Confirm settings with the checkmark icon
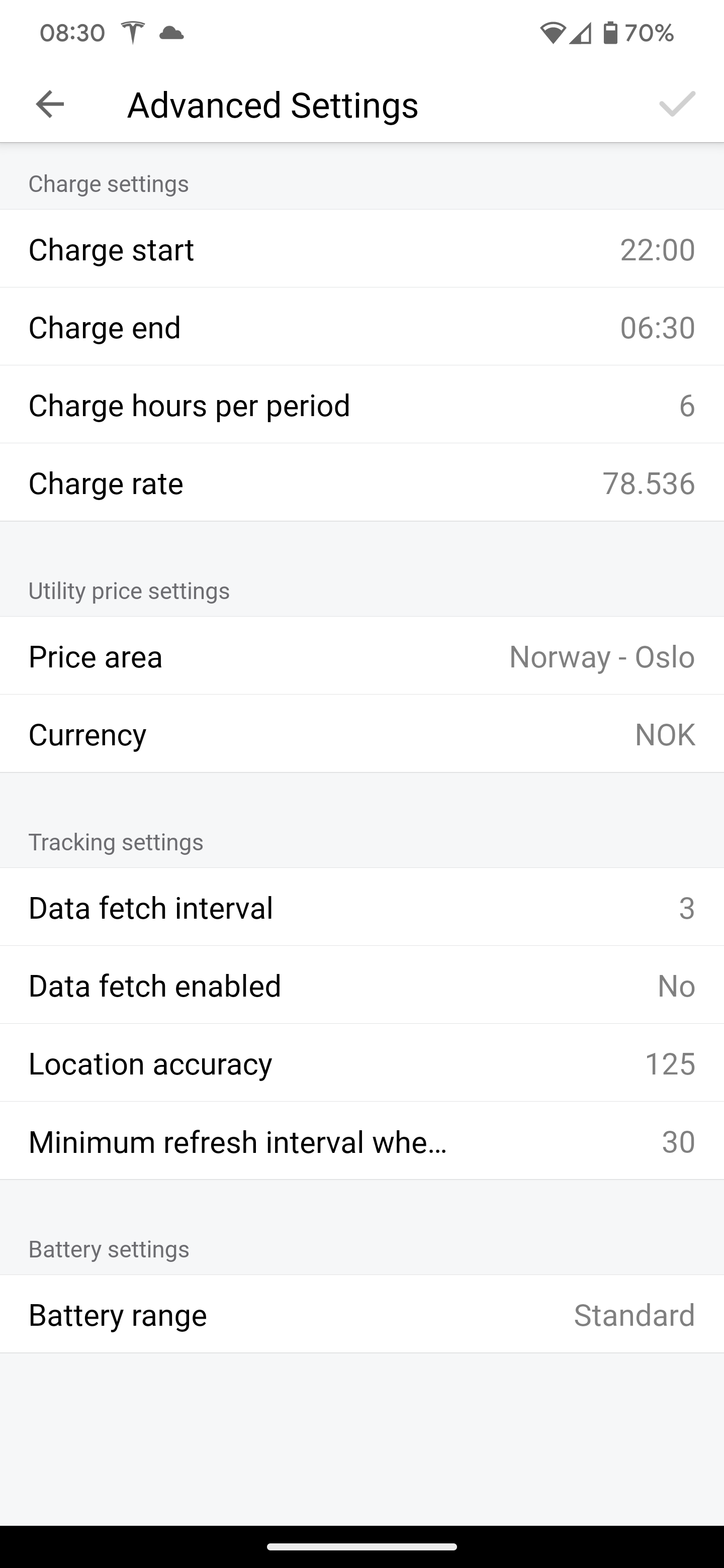Screen dimensions: 724x1568 pos(677,104)
